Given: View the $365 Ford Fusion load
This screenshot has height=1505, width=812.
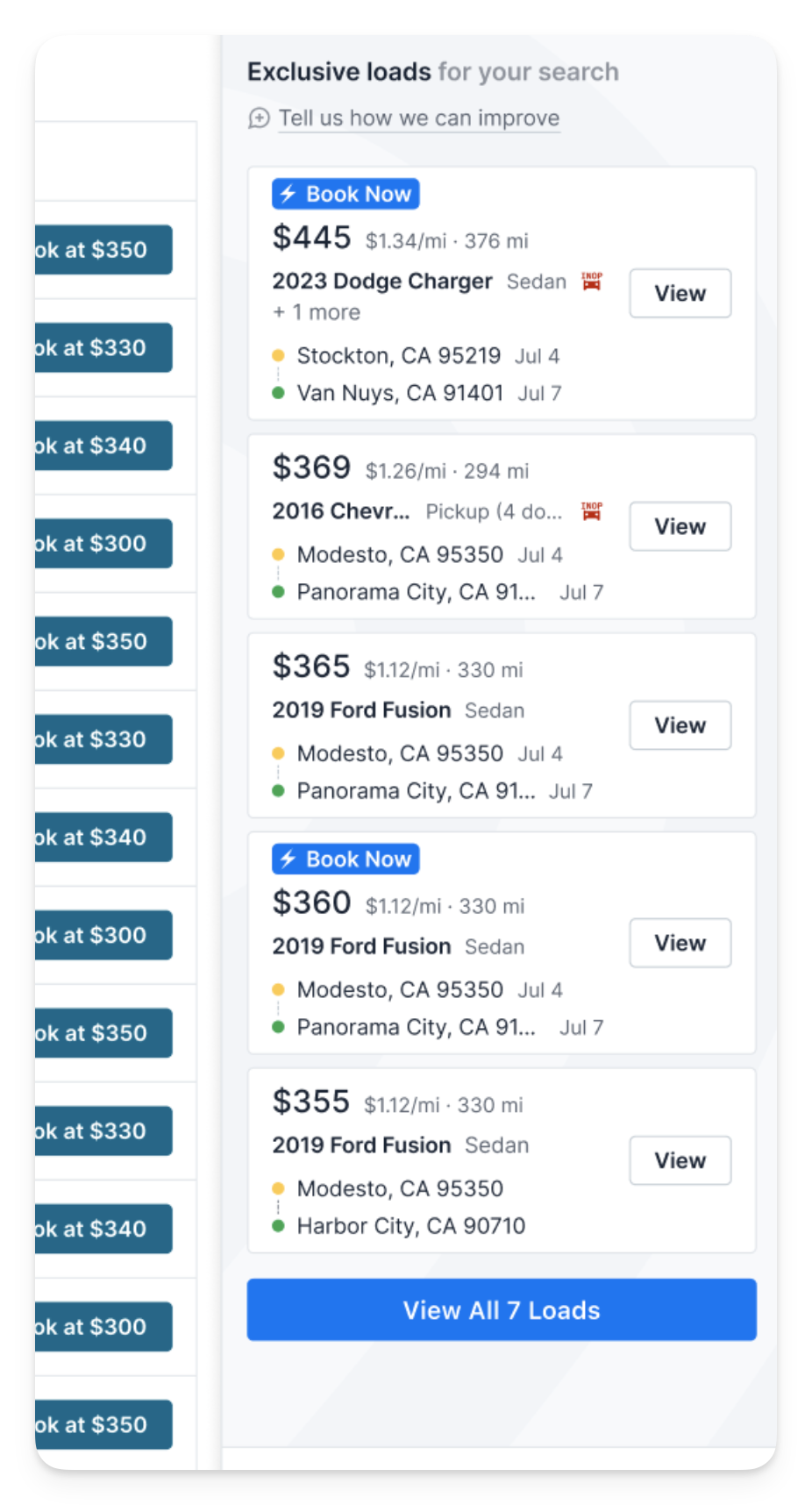Looking at the screenshot, I should 680,725.
